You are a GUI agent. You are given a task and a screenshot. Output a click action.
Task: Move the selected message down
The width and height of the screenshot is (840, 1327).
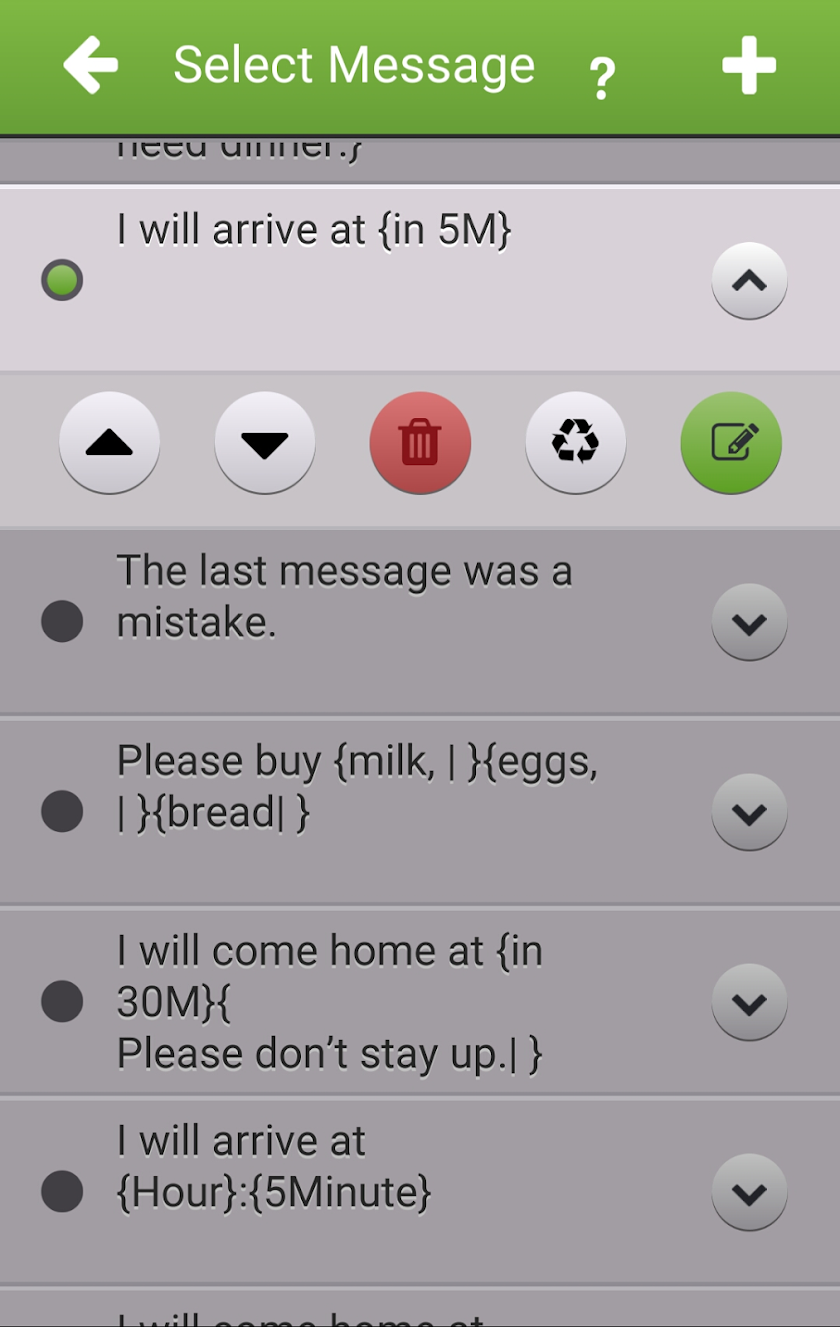(x=265, y=443)
